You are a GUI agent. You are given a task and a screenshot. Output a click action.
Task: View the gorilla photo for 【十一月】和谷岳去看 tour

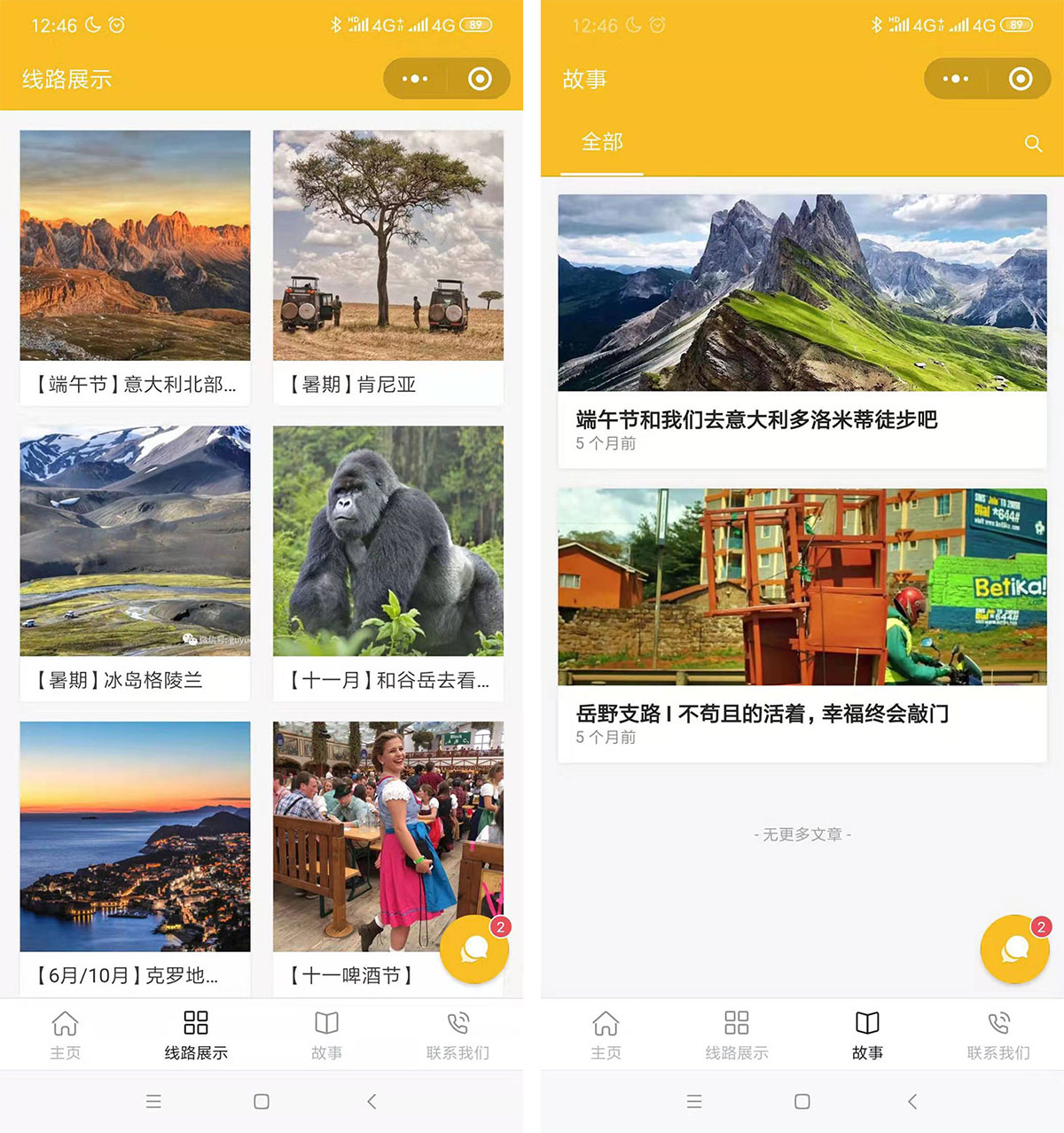click(x=387, y=541)
